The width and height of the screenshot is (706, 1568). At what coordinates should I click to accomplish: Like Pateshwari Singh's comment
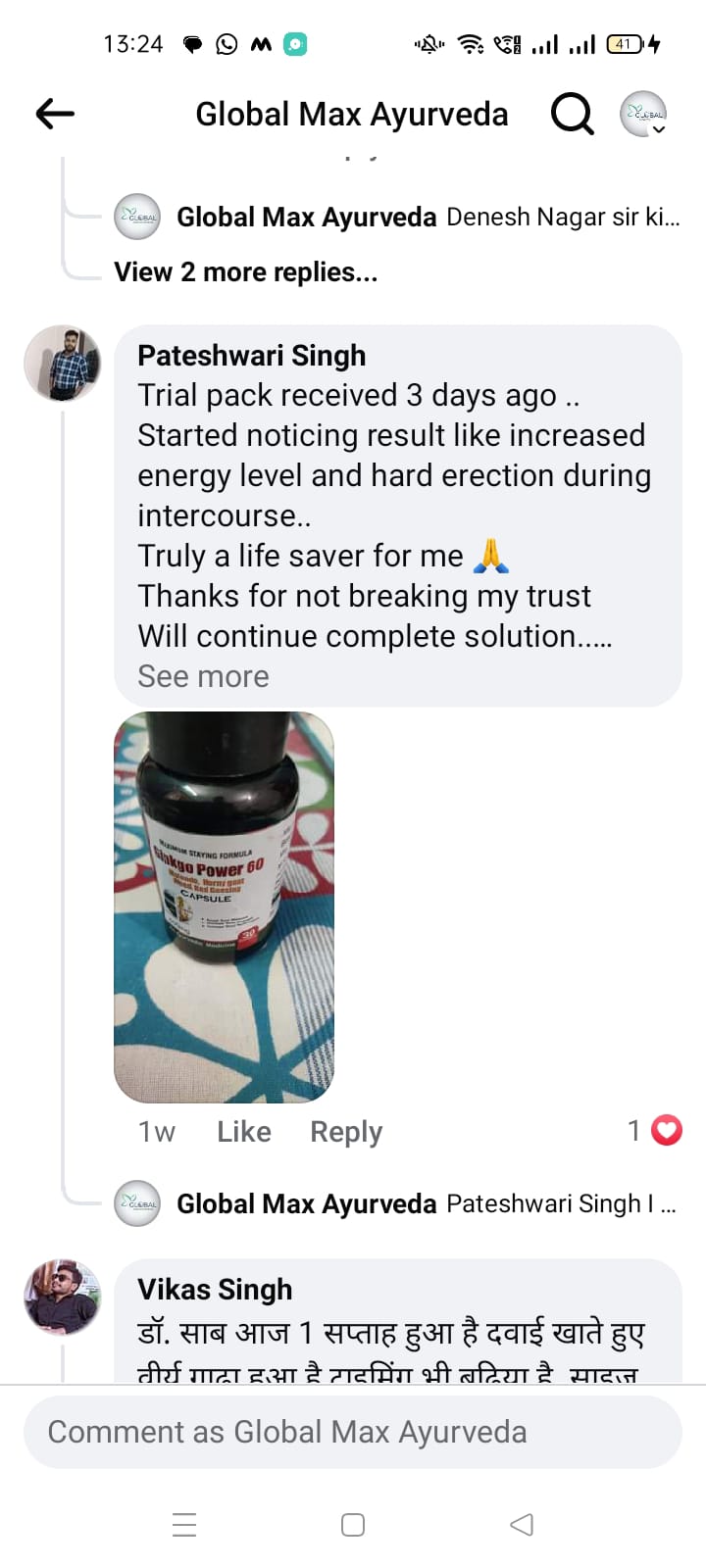tap(244, 1132)
